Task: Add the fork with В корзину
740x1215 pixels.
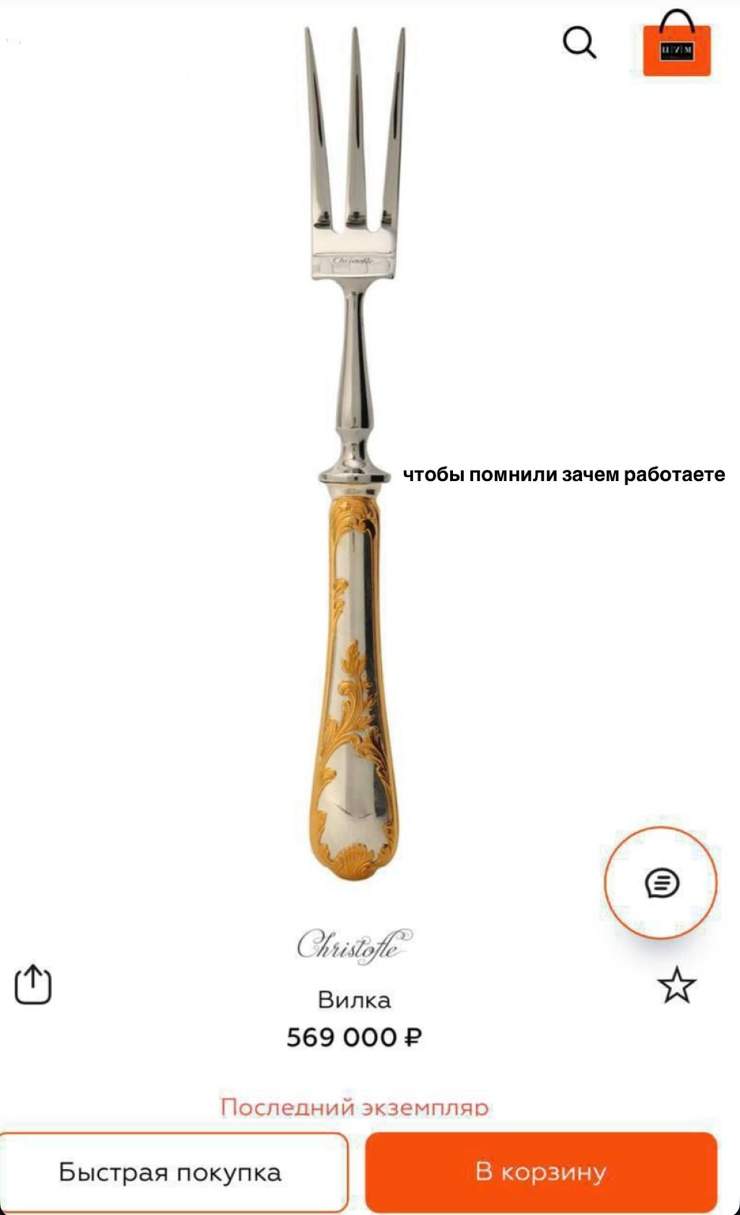Action: pos(541,1171)
